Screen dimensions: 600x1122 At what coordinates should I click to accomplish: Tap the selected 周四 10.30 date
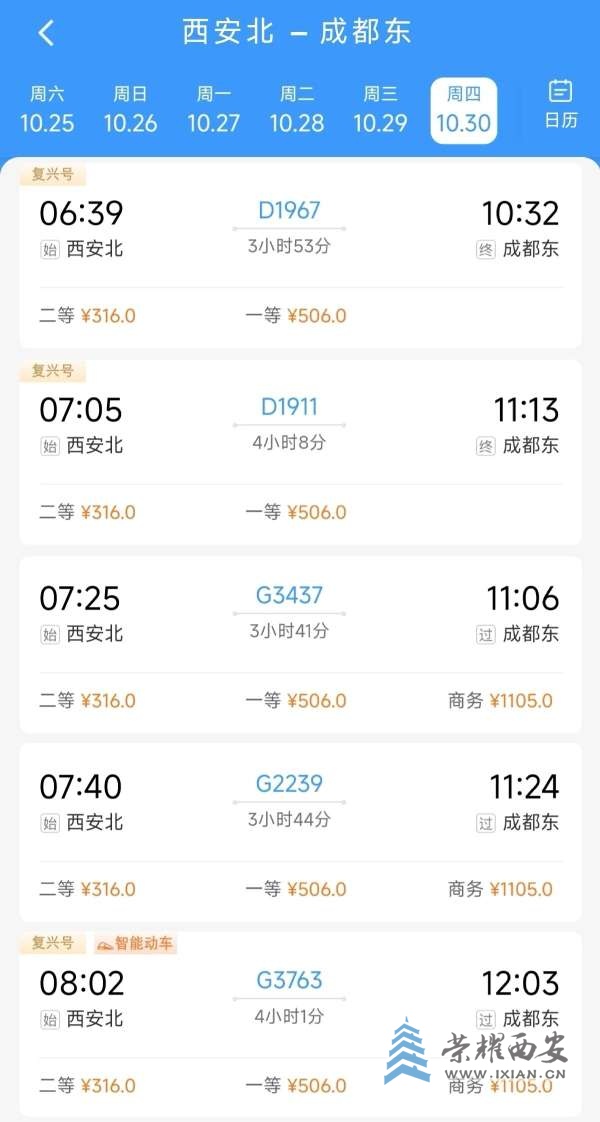coord(463,110)
